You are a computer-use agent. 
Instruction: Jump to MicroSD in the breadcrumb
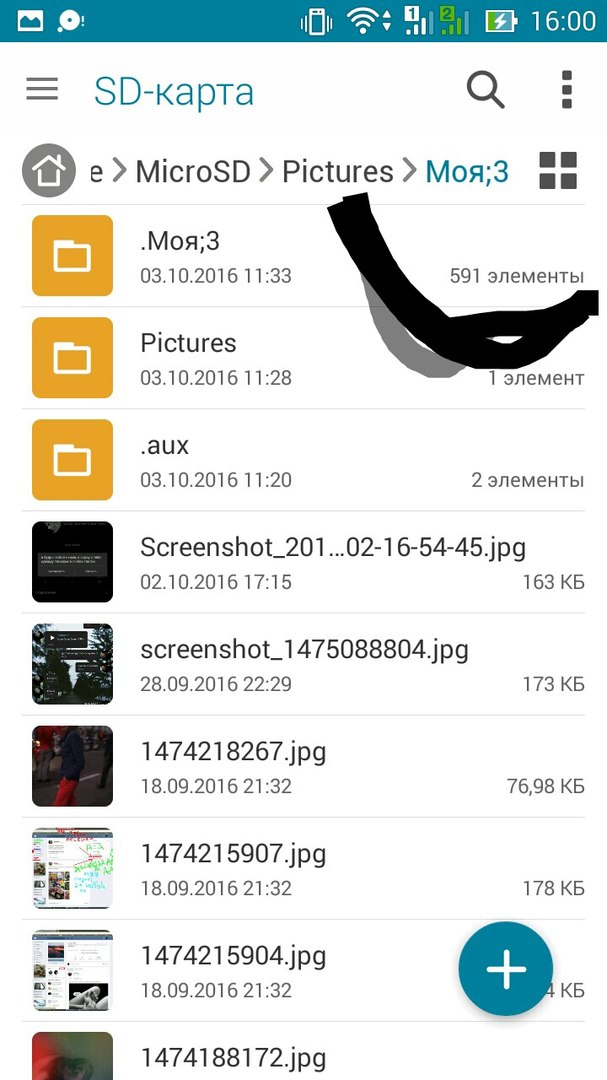tap(193, 172)
